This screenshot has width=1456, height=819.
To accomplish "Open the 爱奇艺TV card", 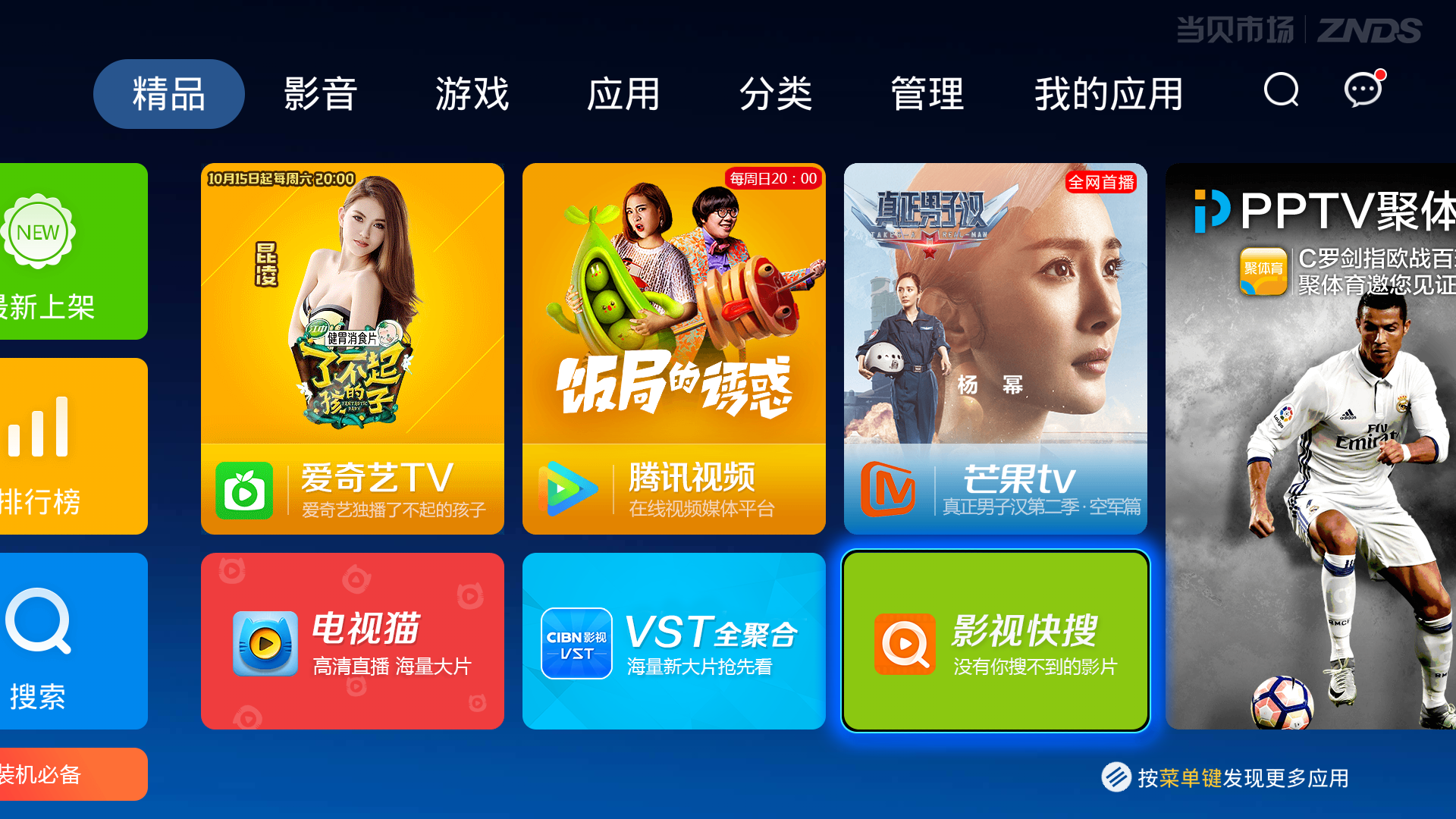I will coord(353,349).
